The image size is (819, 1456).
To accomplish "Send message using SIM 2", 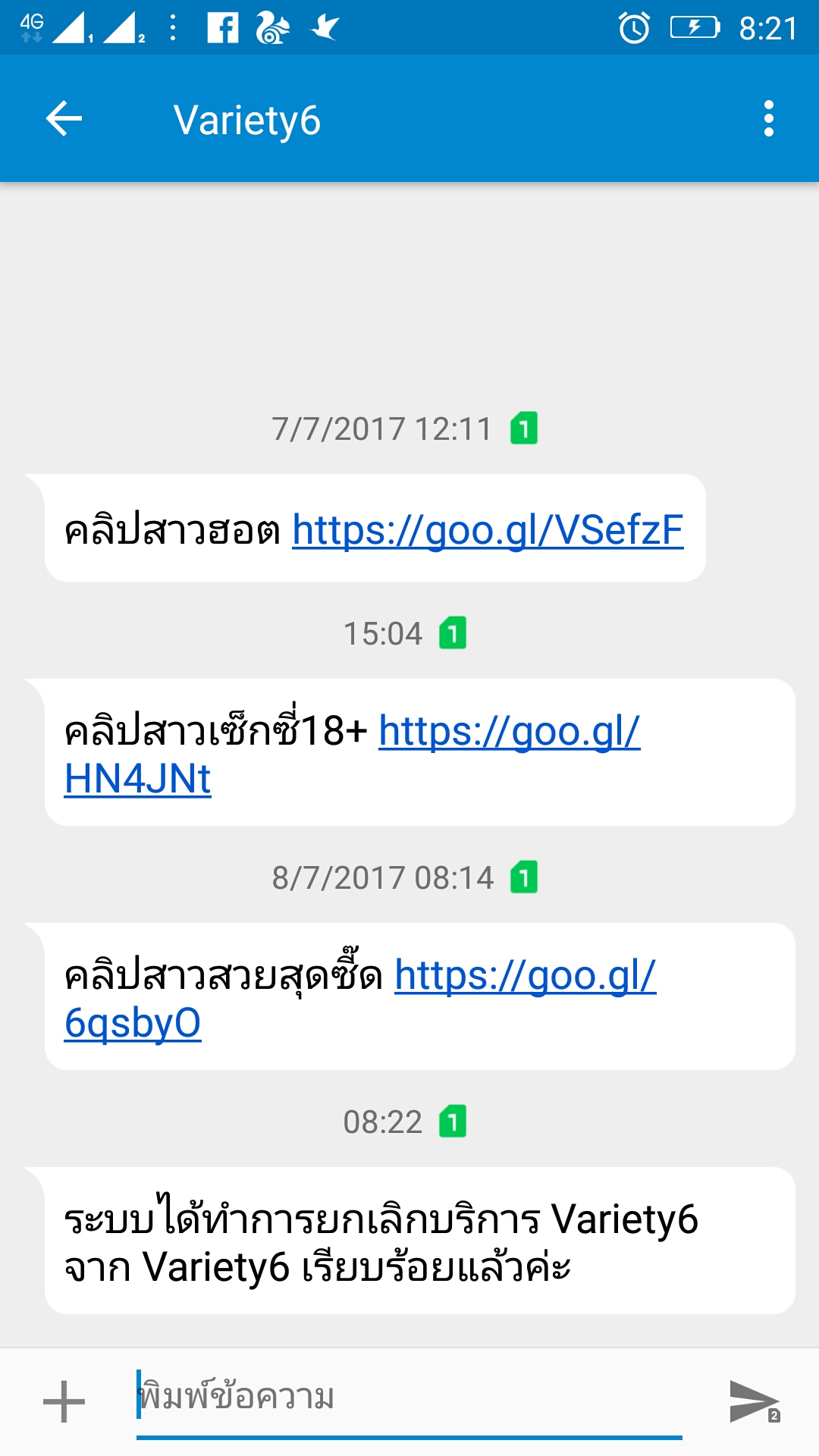I will [x=755, y=1401].
